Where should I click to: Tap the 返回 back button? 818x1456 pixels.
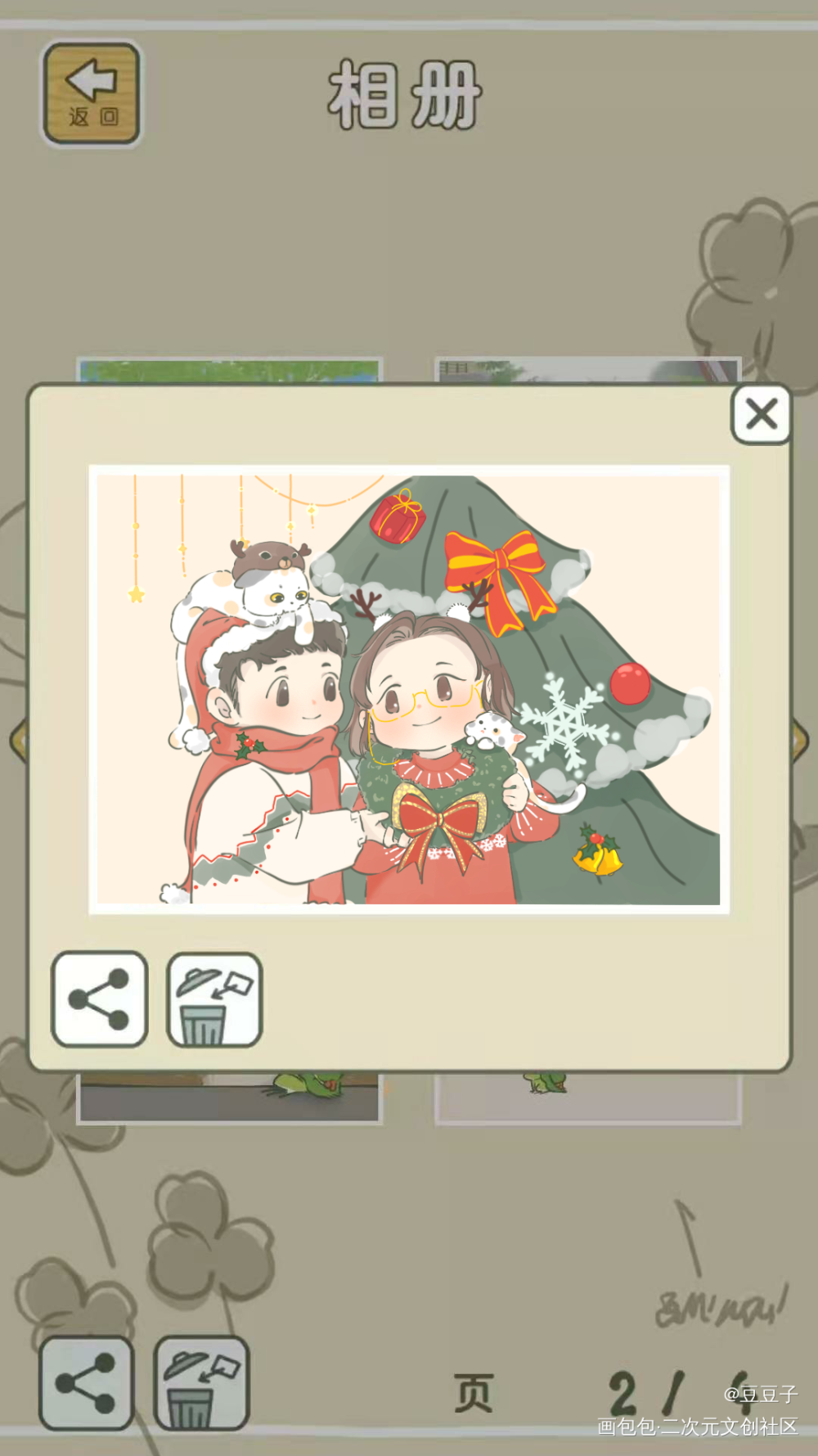pyautogui.click(x=92, y=94)
